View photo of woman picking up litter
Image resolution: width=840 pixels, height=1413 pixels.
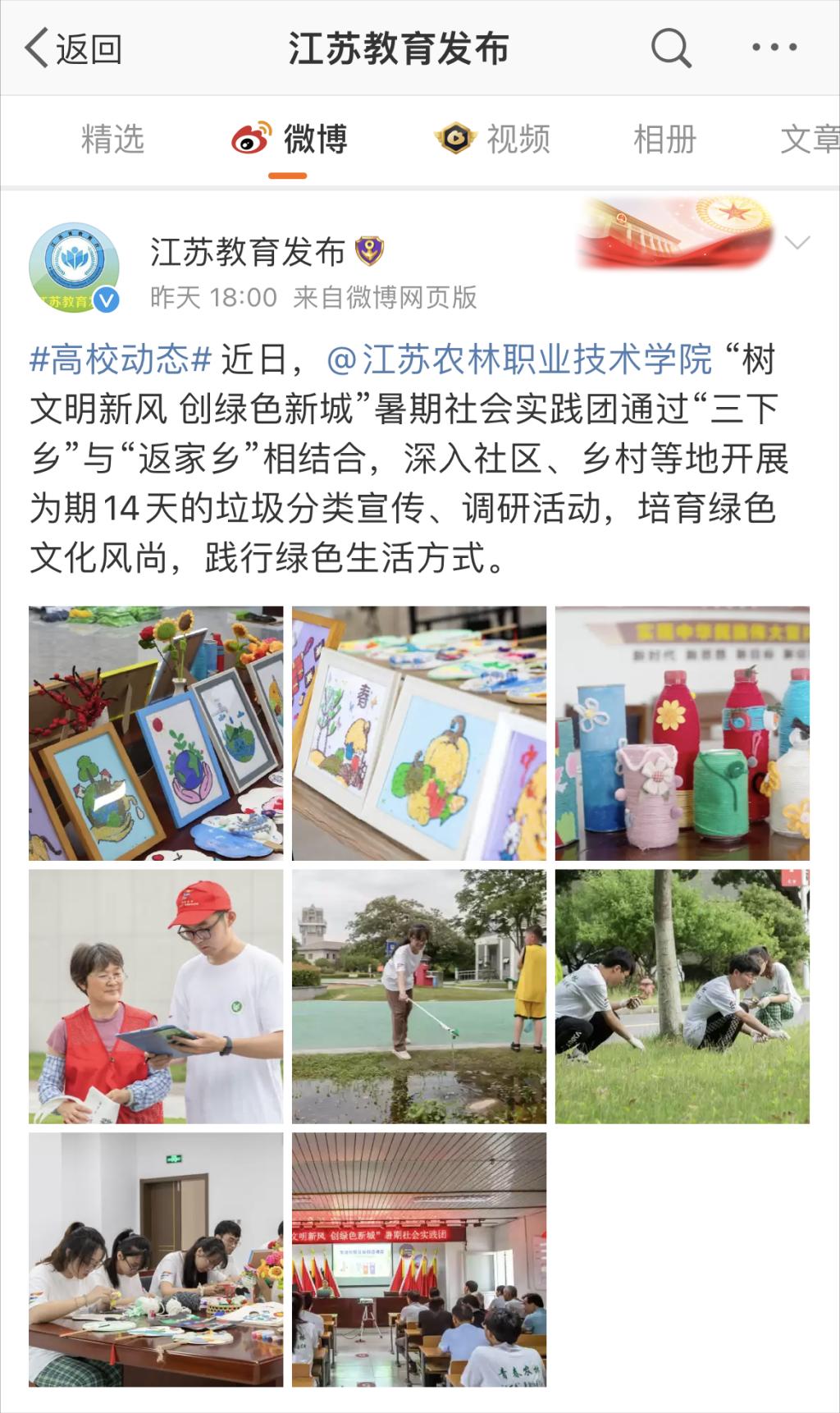click(418, 996)
